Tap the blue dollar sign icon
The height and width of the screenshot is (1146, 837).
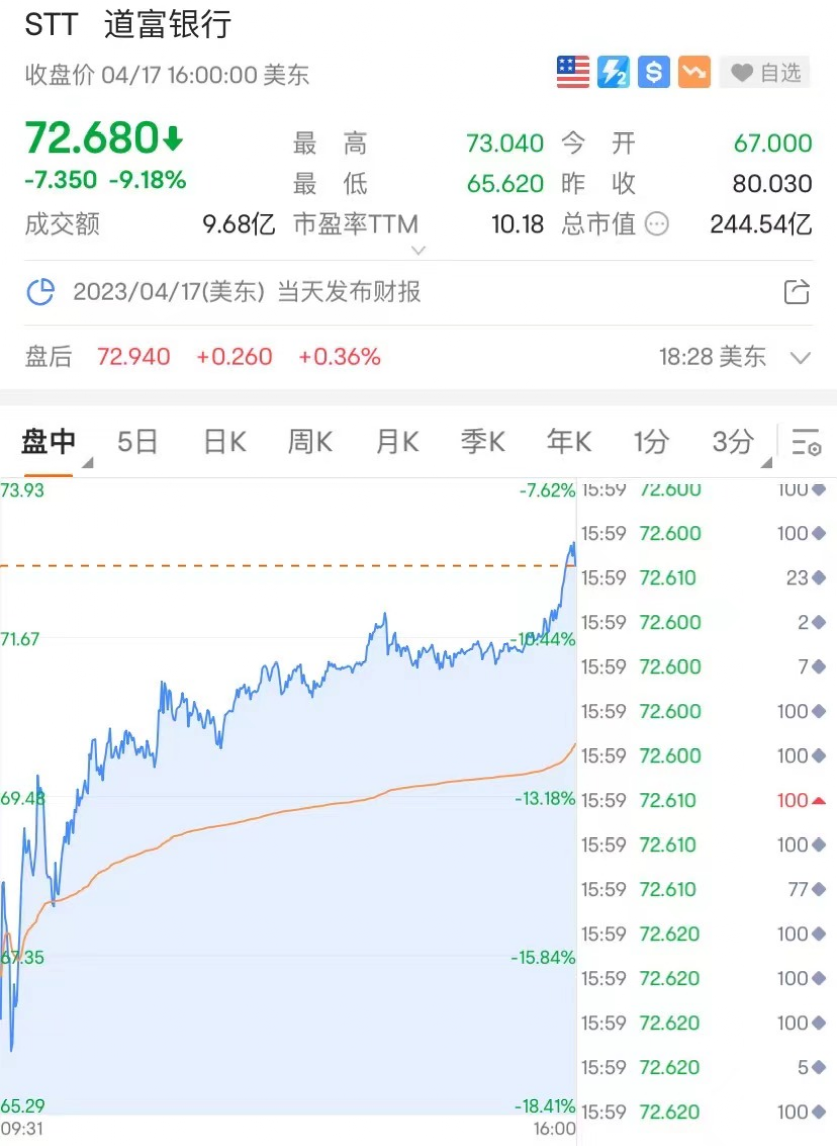(x=653, y=73)
